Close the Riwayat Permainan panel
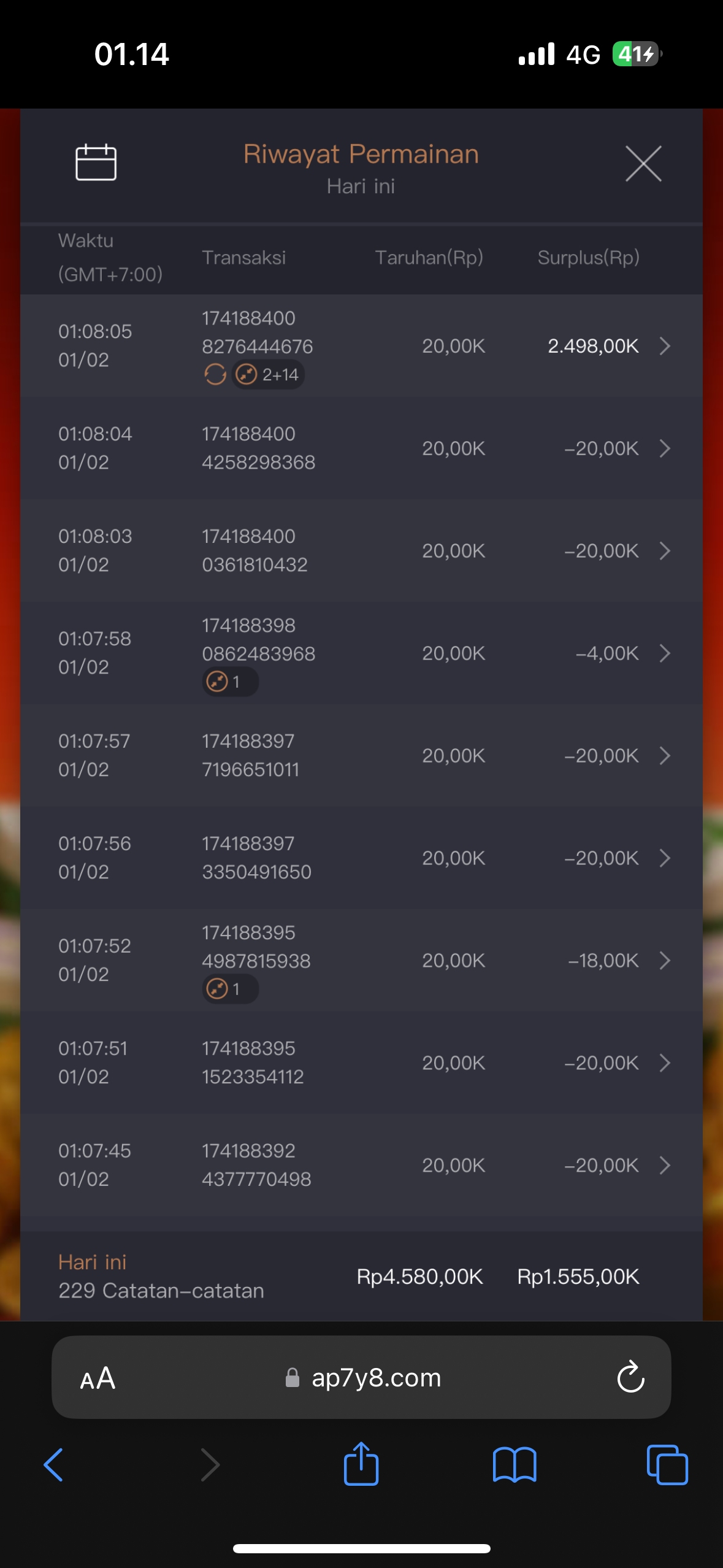The height and width of the screenshot is (1568, 723). click(x=643, y=164)
